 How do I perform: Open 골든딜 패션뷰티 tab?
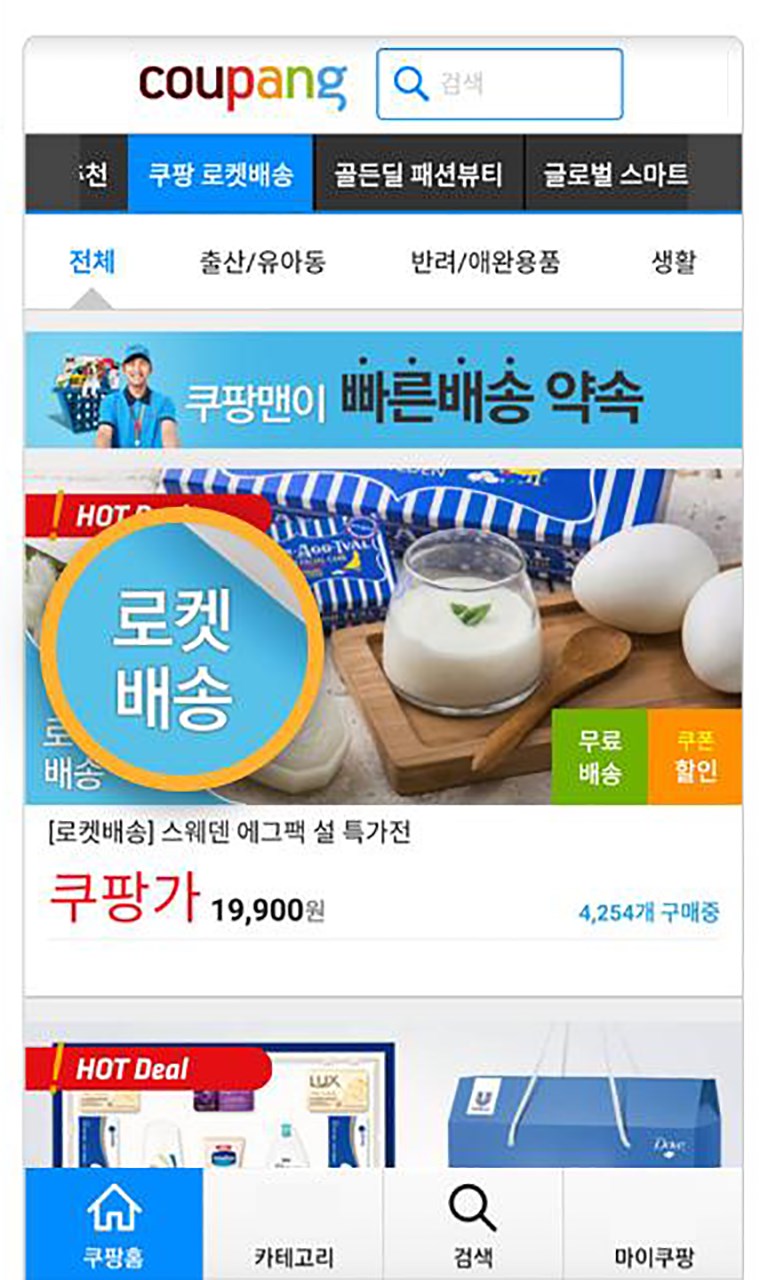418,175
